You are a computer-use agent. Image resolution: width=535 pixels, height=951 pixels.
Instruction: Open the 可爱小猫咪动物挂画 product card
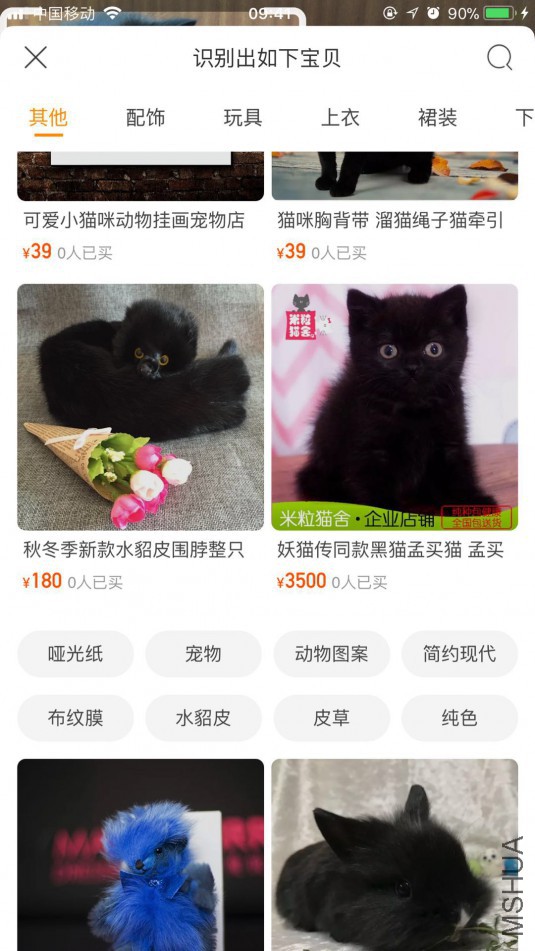tap(140, 206)
